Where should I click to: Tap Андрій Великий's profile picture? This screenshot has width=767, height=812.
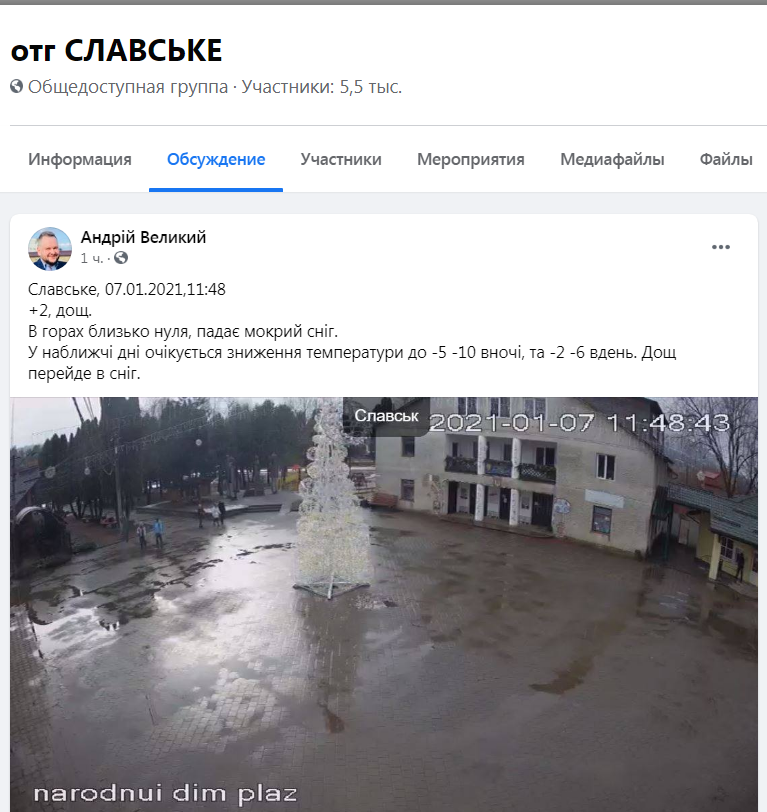pos(50,248)
